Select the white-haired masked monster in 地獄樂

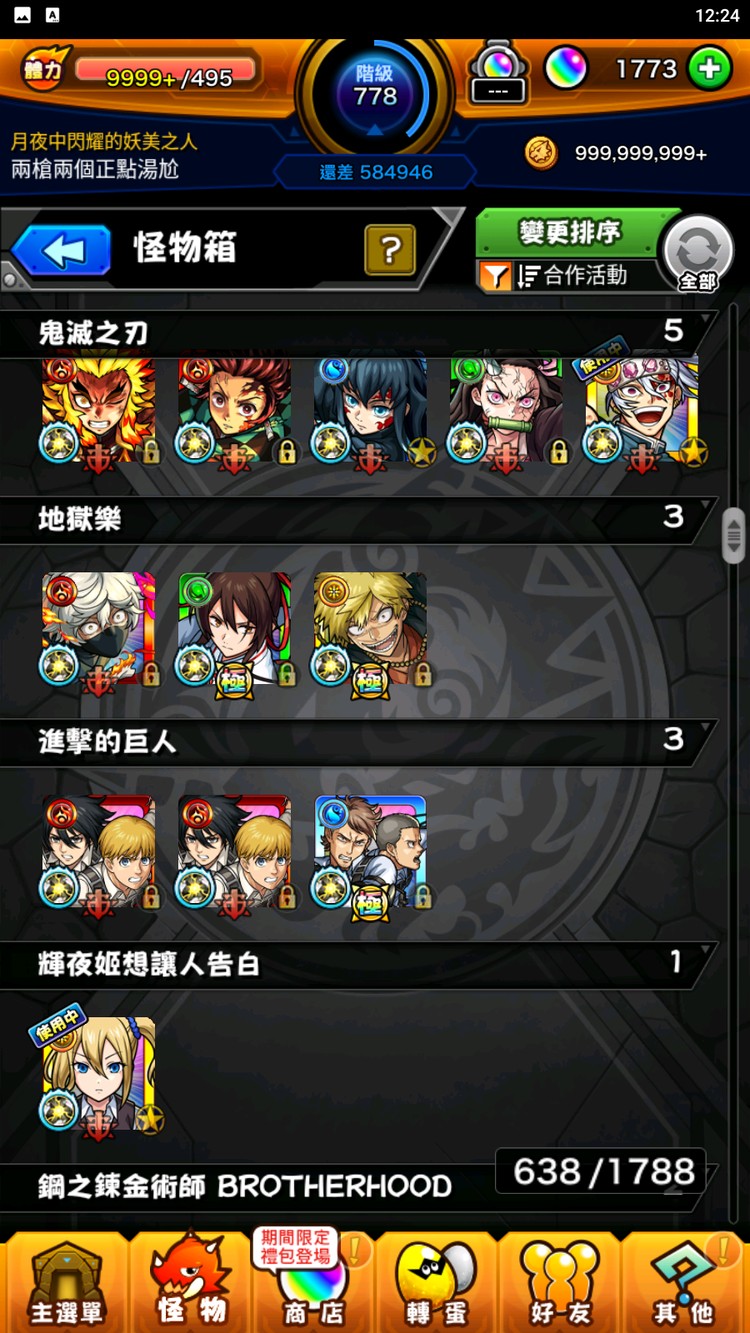pos(99,629)
